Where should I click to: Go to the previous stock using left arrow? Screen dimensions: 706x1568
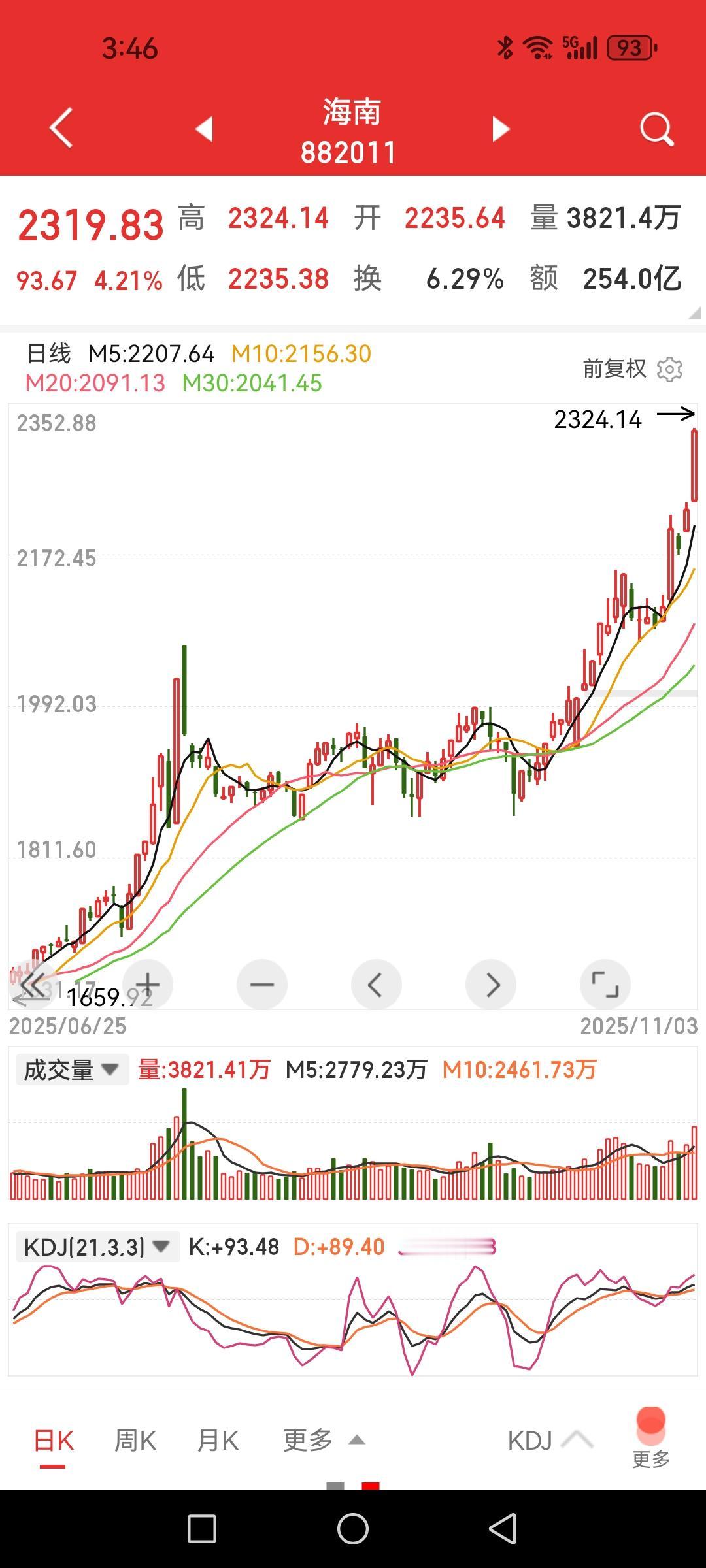coord(205,129)
